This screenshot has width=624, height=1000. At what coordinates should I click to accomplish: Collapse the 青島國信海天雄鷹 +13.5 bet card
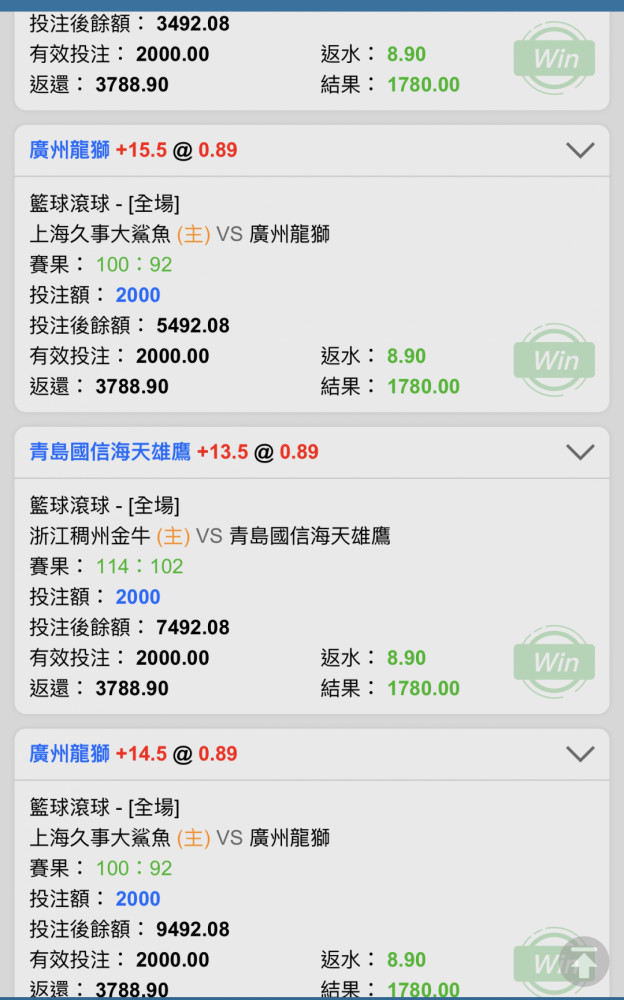click(580, 452)
